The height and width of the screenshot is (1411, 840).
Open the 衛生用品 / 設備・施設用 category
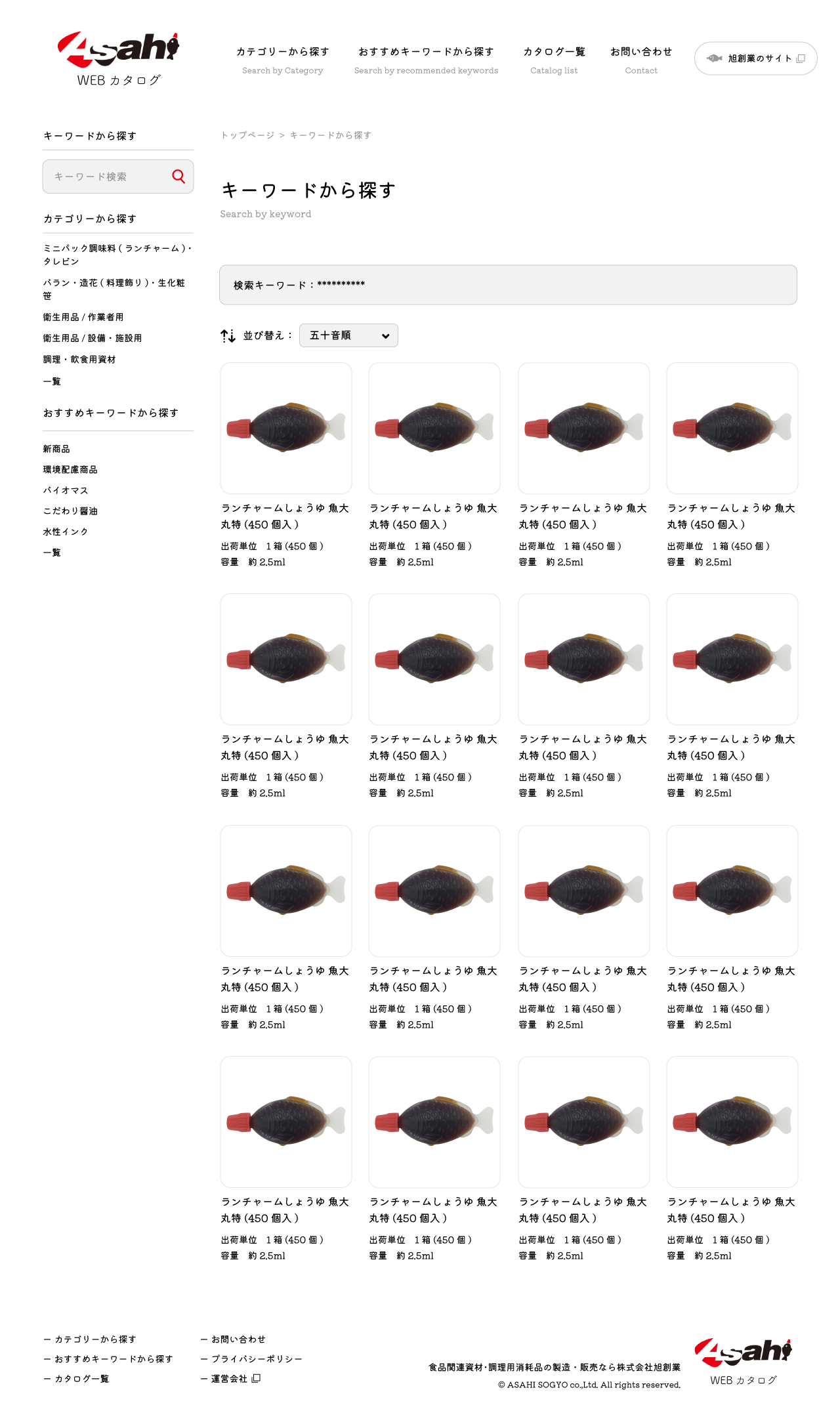[93, 338]
